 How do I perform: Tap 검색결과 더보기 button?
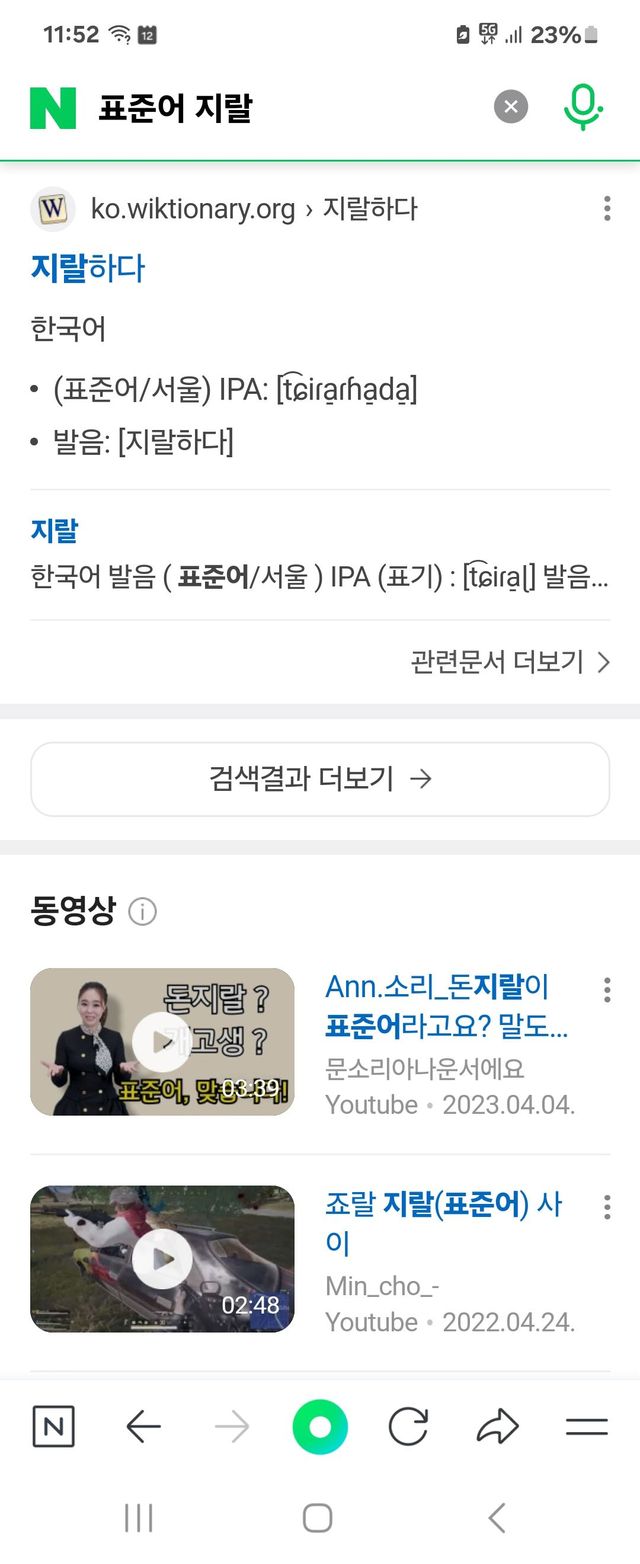320,779
